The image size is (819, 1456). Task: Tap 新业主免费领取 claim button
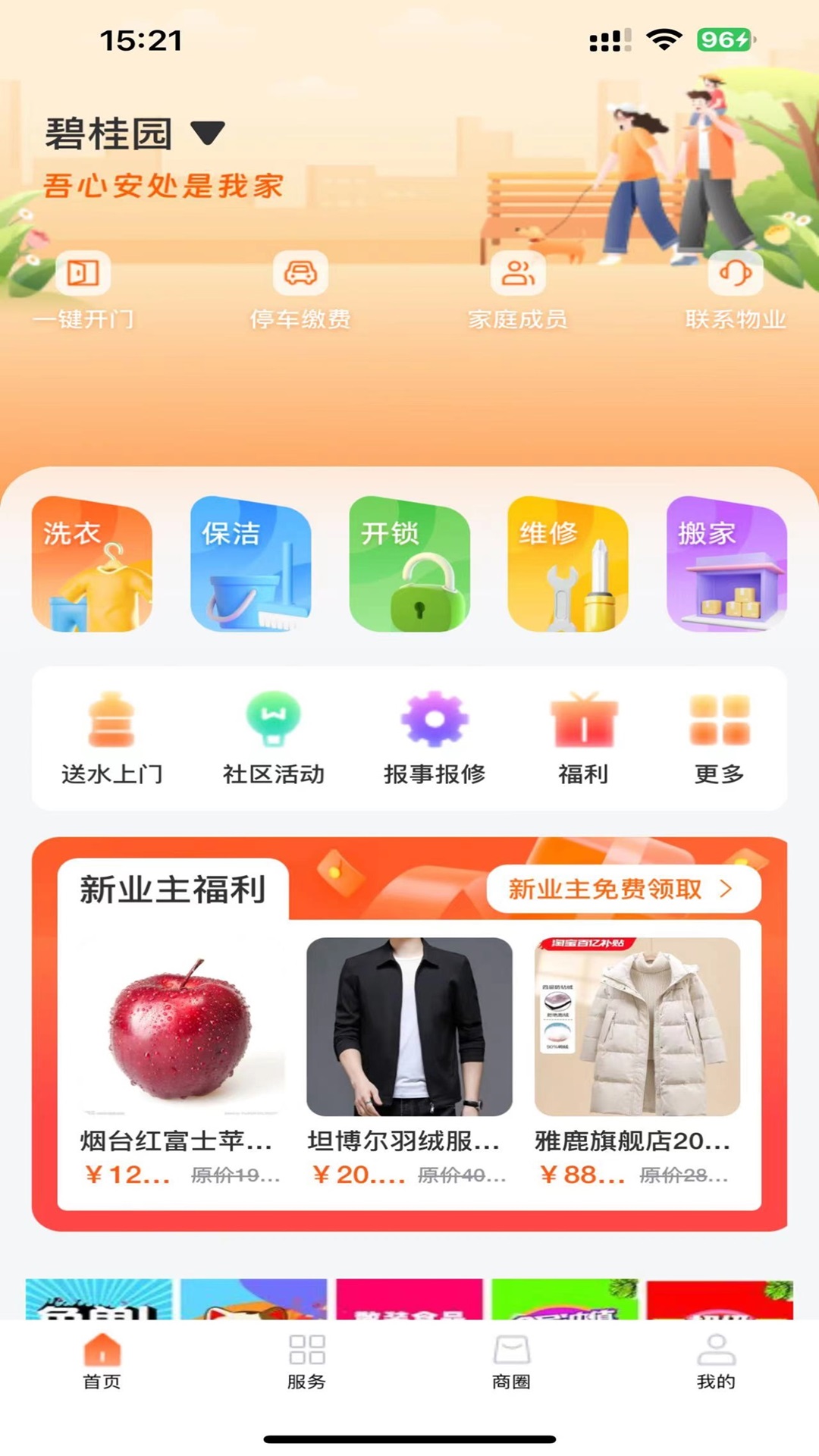(623, 889)
